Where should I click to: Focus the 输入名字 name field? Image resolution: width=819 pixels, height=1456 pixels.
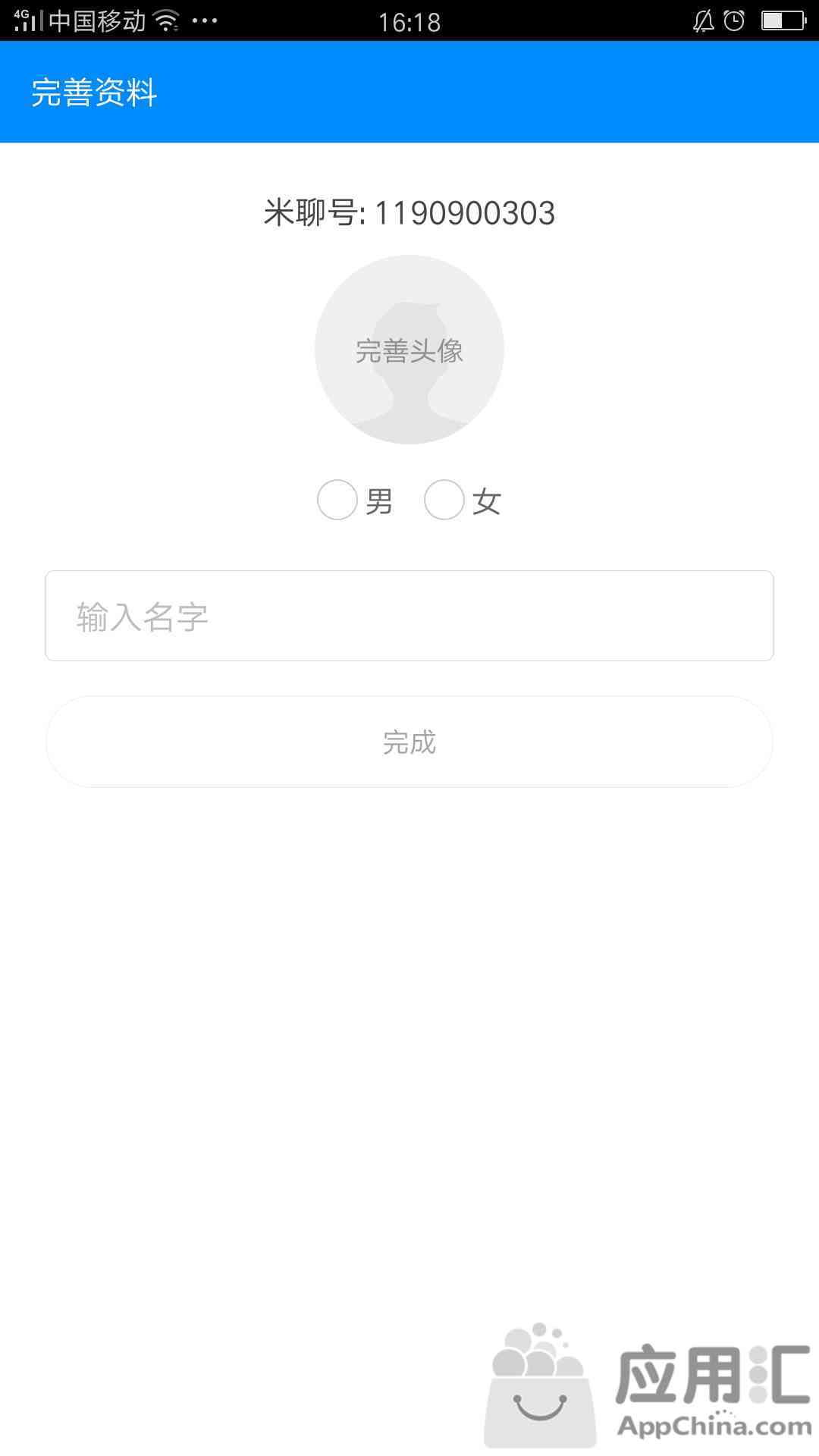click(409, 616)
